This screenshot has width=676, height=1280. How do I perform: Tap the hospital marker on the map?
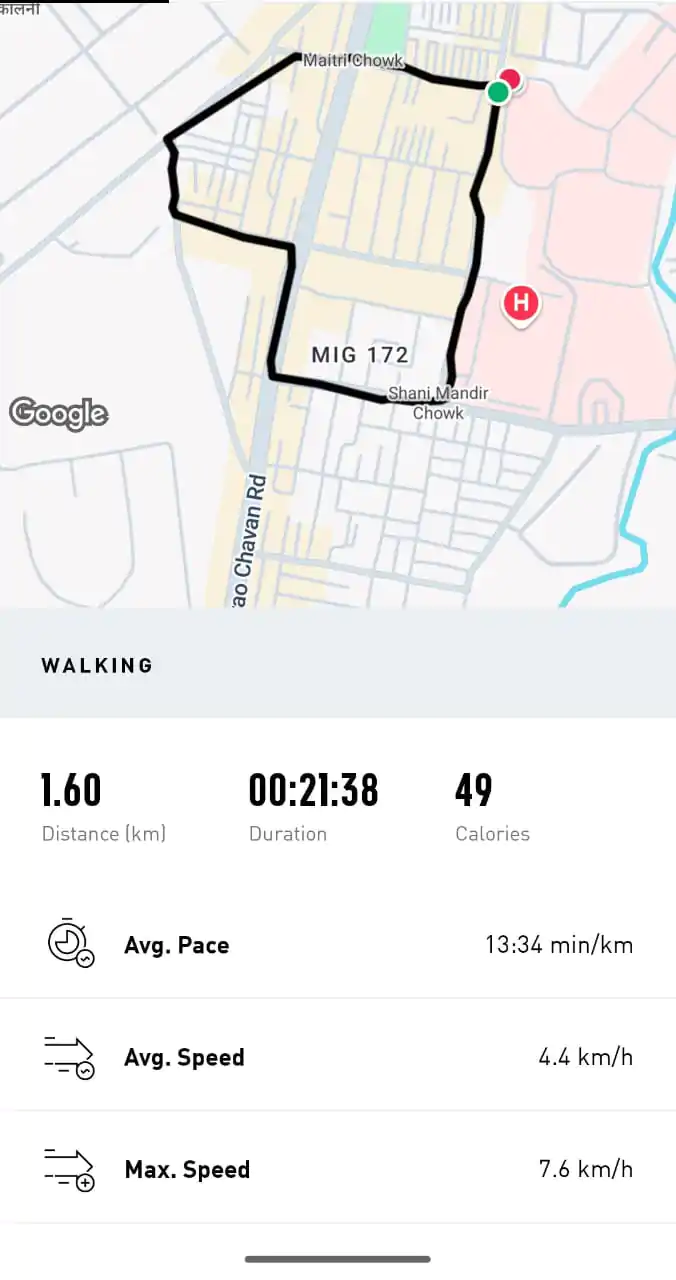click(x=520, y=303)
